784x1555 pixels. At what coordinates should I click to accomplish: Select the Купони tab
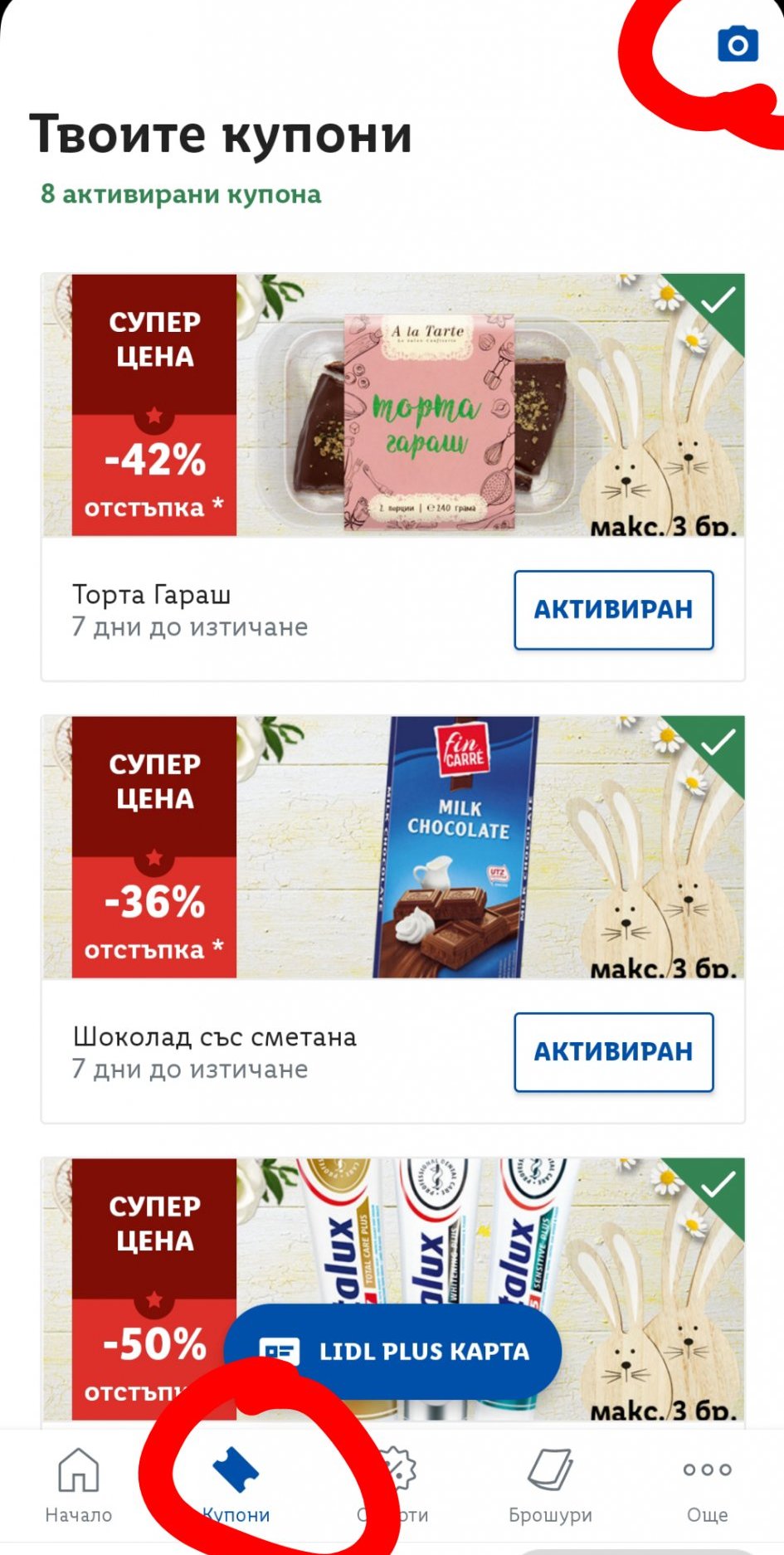(236, 1484)
